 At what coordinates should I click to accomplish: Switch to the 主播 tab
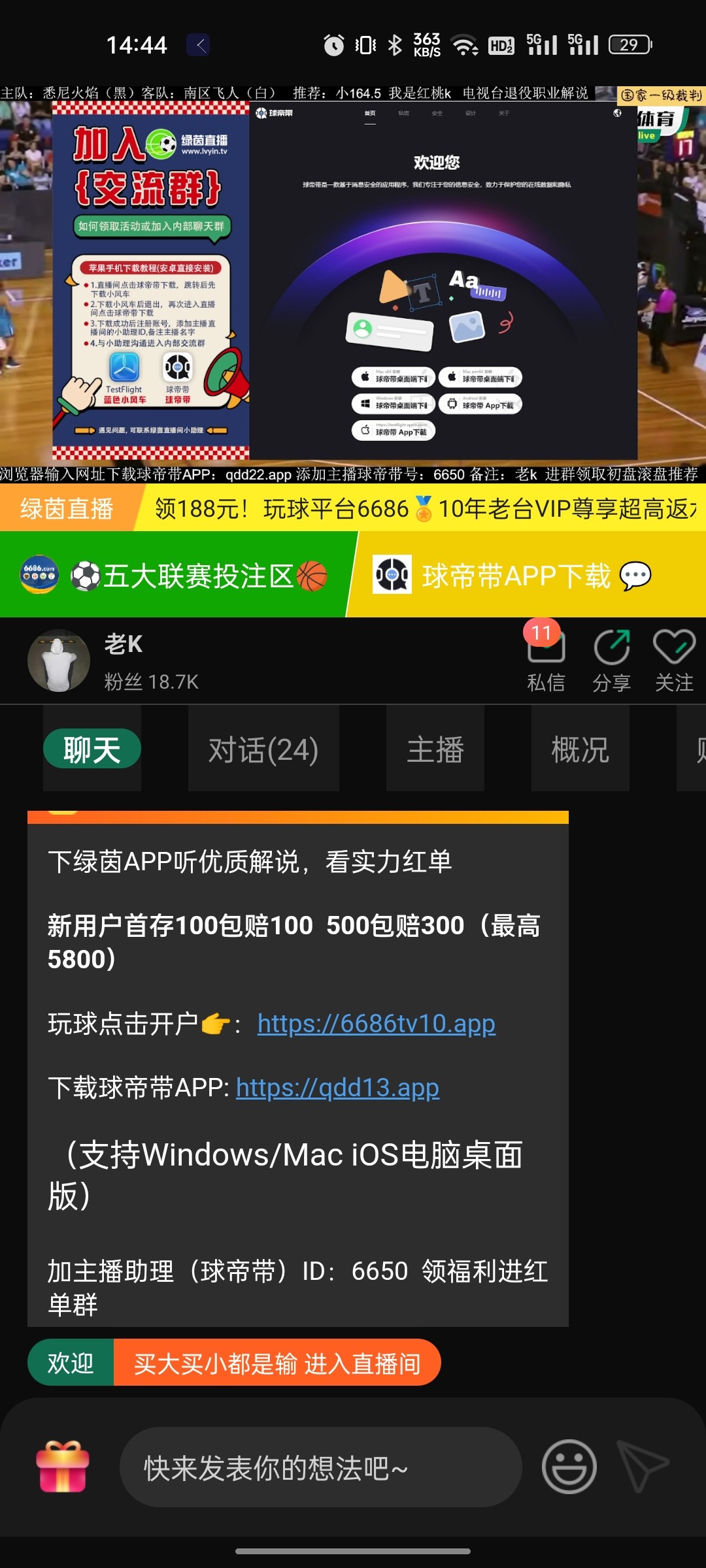(435, 749)
